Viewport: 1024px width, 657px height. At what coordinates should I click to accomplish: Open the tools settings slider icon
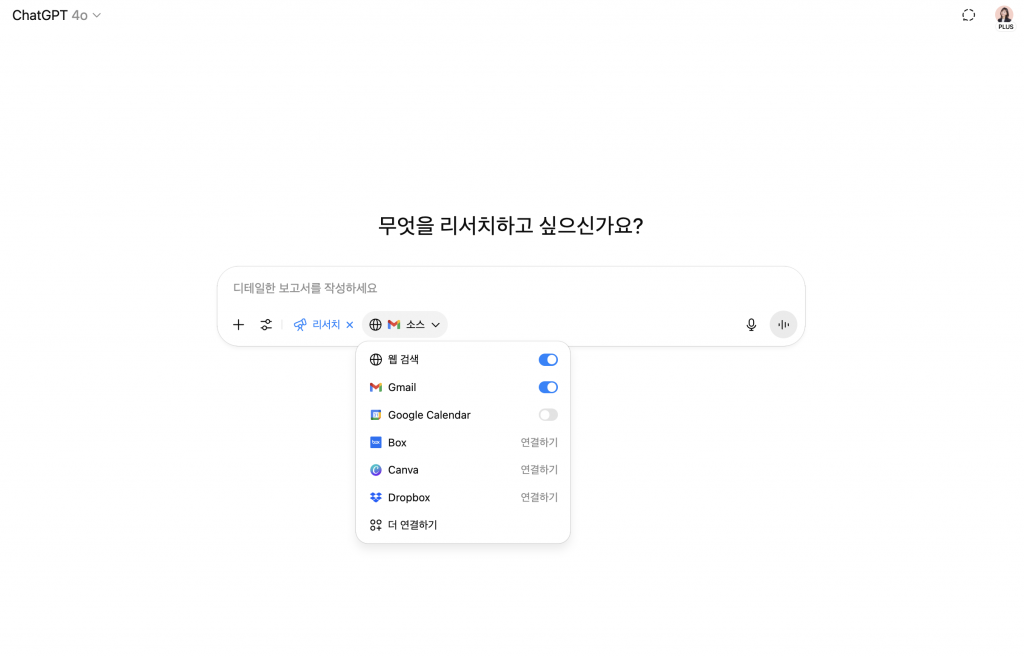coord(266,325)
